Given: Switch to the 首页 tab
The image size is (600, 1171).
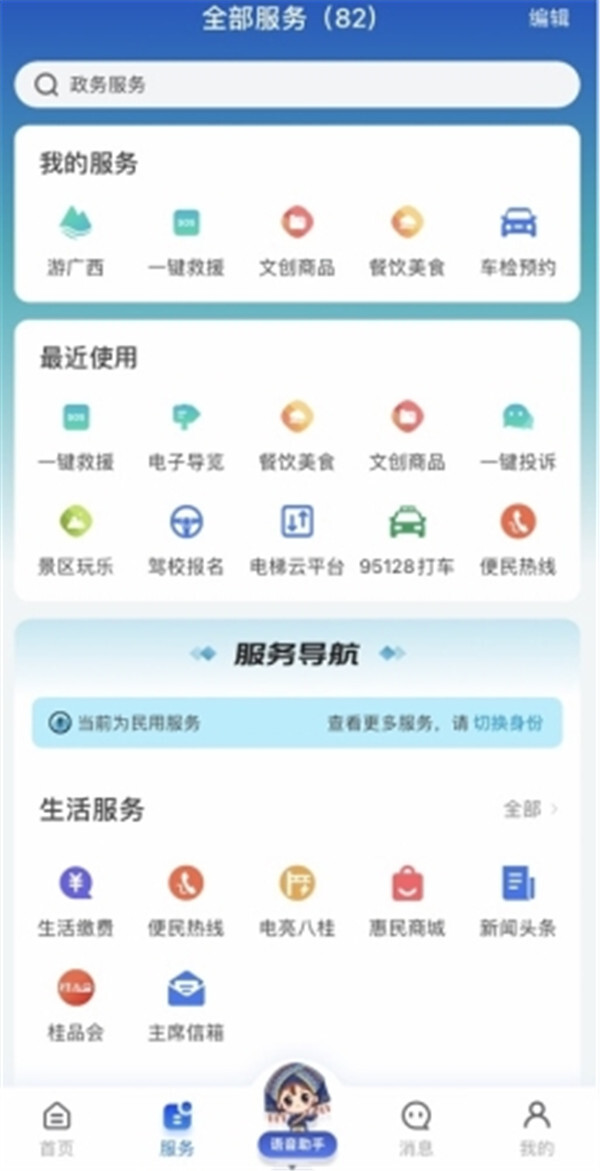Looking at the screenshot, I should coord(57,1128).
